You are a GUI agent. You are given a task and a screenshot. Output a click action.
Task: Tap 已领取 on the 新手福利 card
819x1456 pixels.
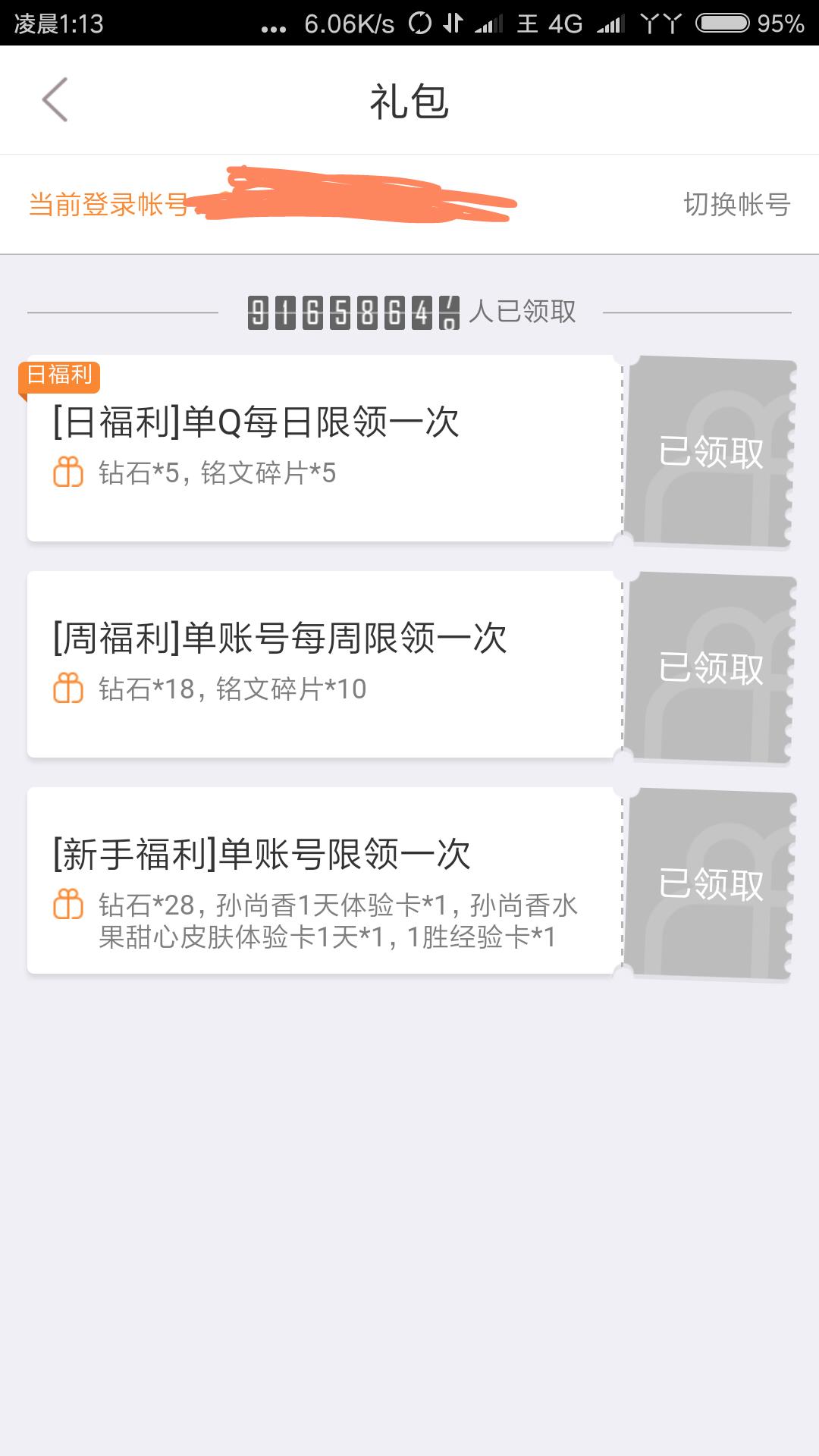(x=711, y=883)
